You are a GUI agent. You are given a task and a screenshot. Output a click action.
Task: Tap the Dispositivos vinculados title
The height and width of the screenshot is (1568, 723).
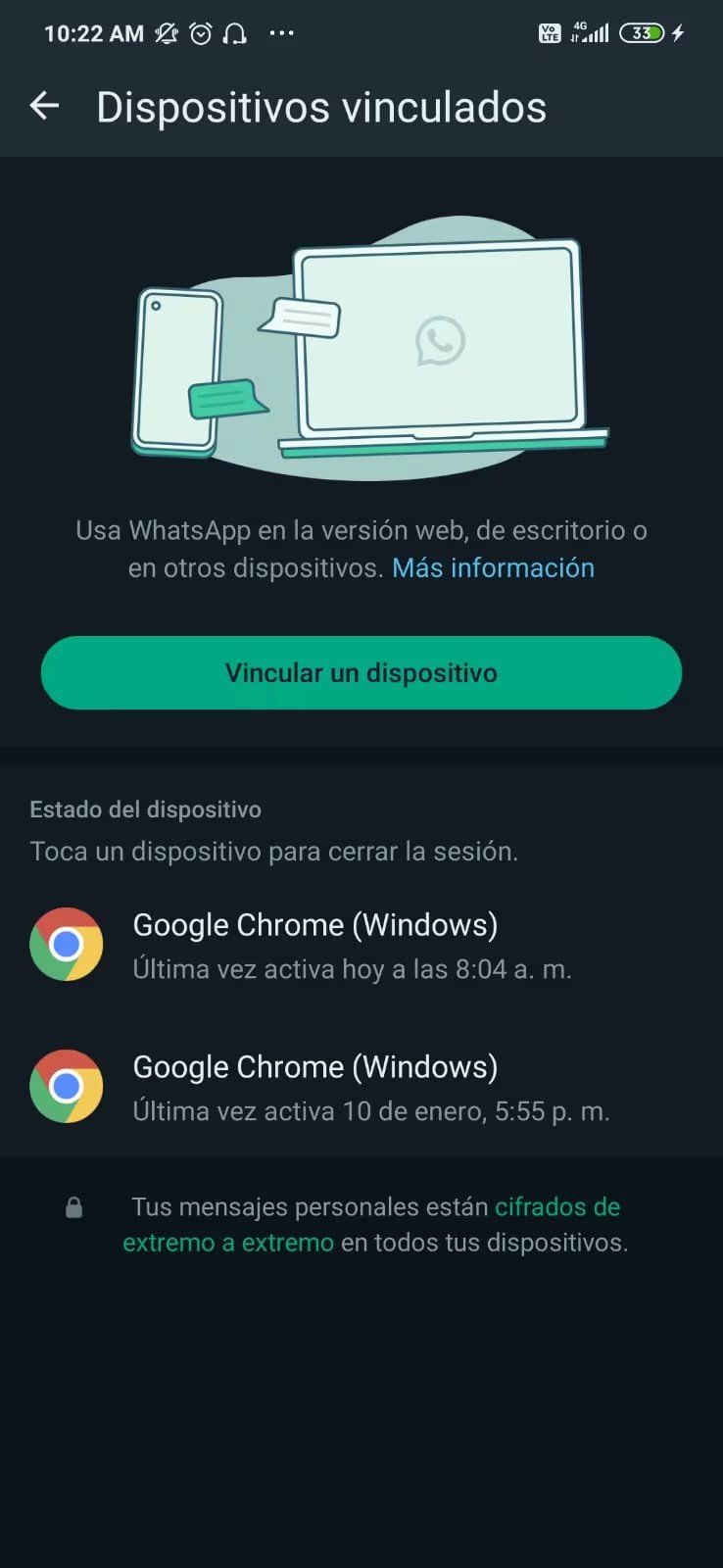coord(320,108)
